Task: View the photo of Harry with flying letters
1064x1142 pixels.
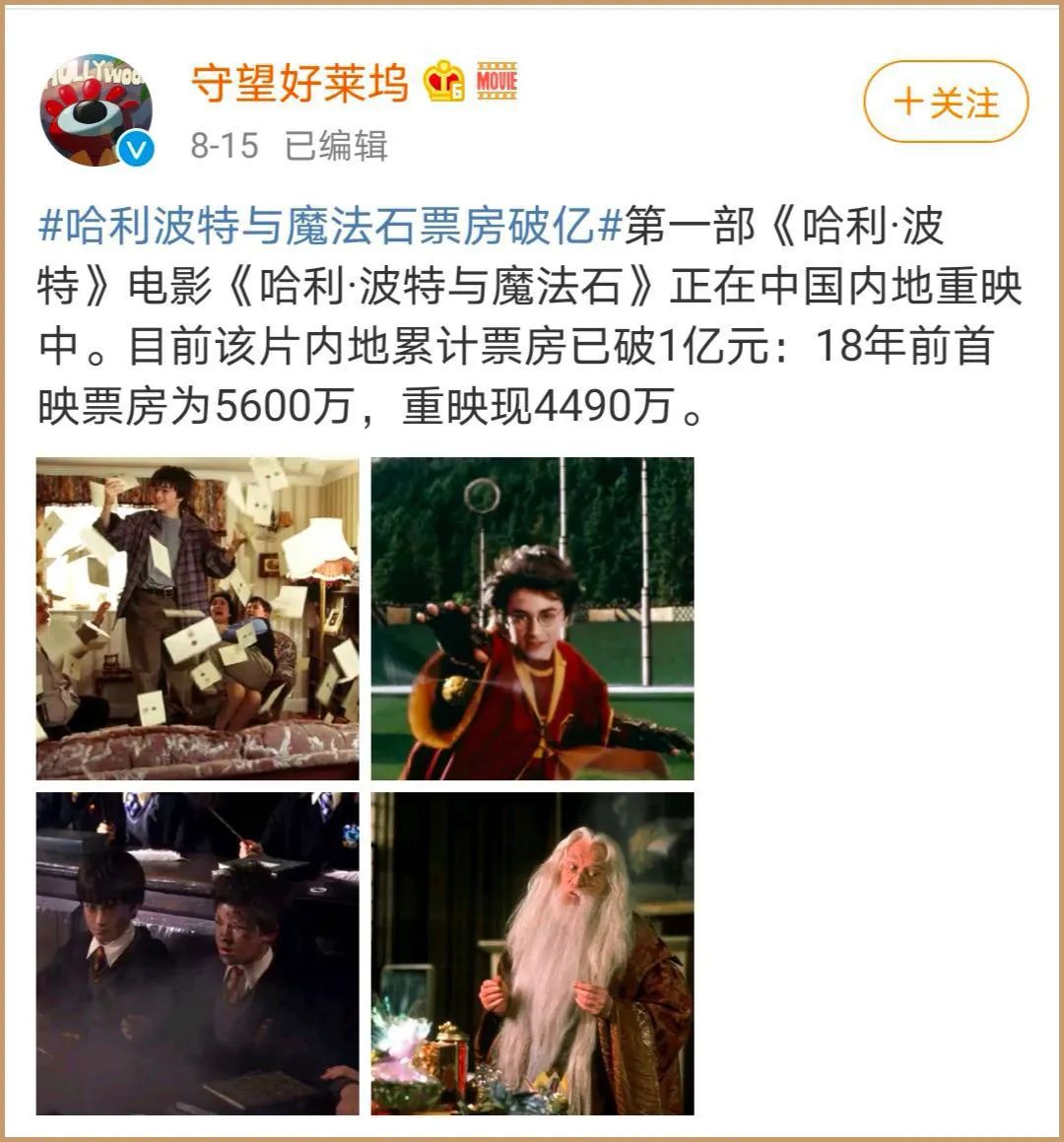Action: point(198,618)
